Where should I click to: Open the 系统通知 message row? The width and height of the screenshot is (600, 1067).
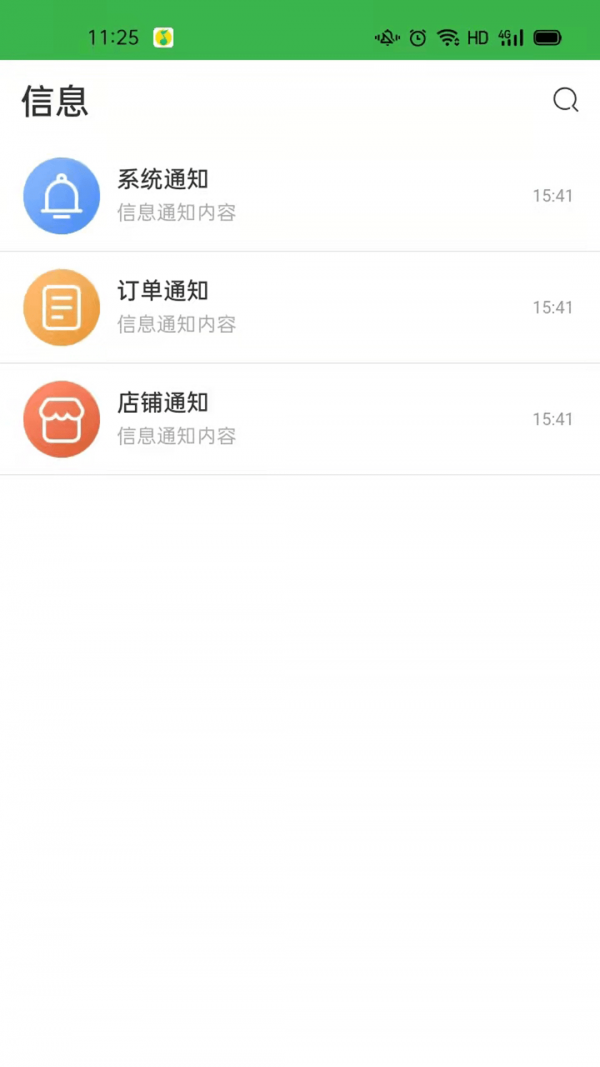click(300, 196)
